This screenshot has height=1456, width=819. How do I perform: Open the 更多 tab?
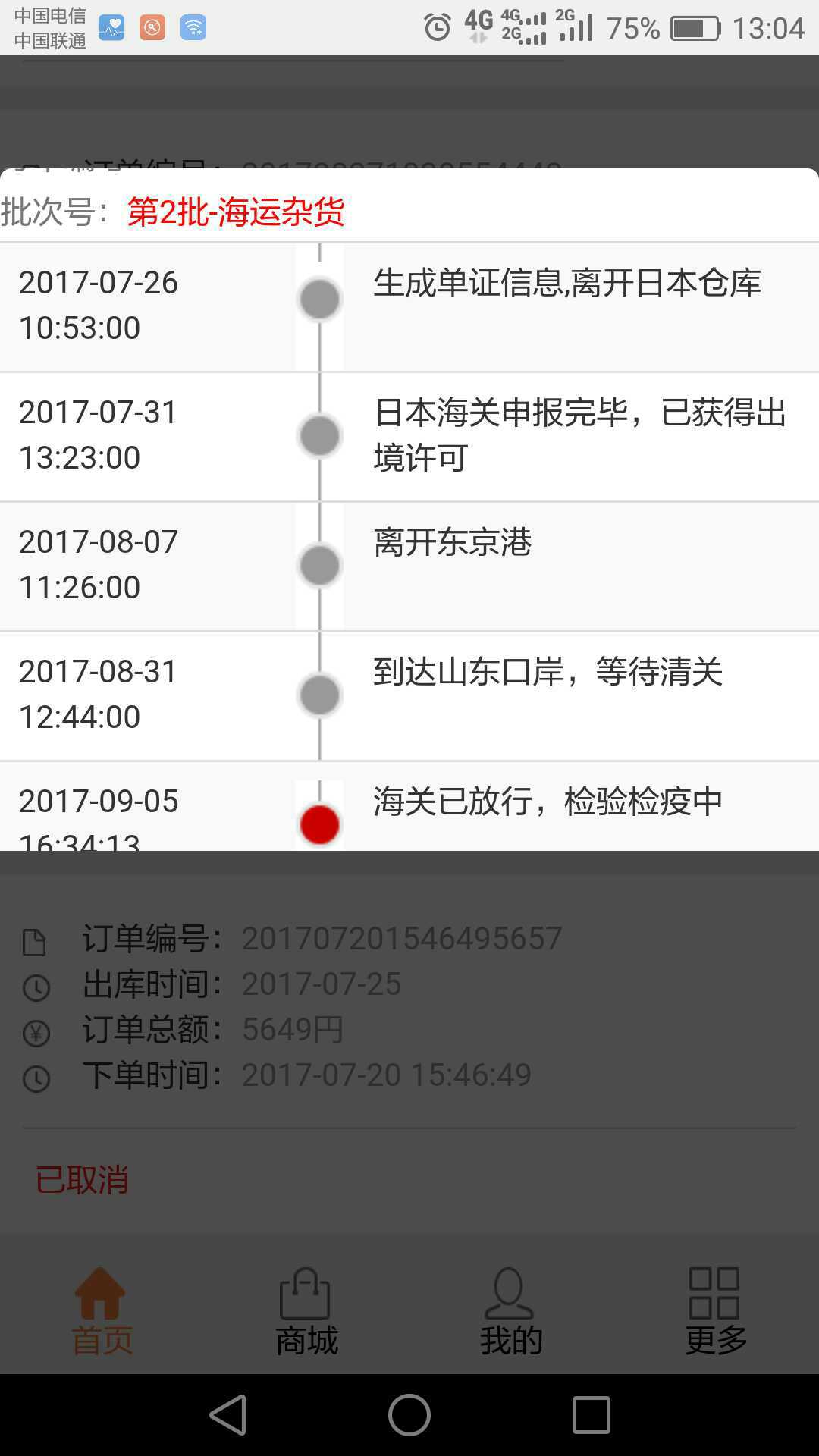715,1312
